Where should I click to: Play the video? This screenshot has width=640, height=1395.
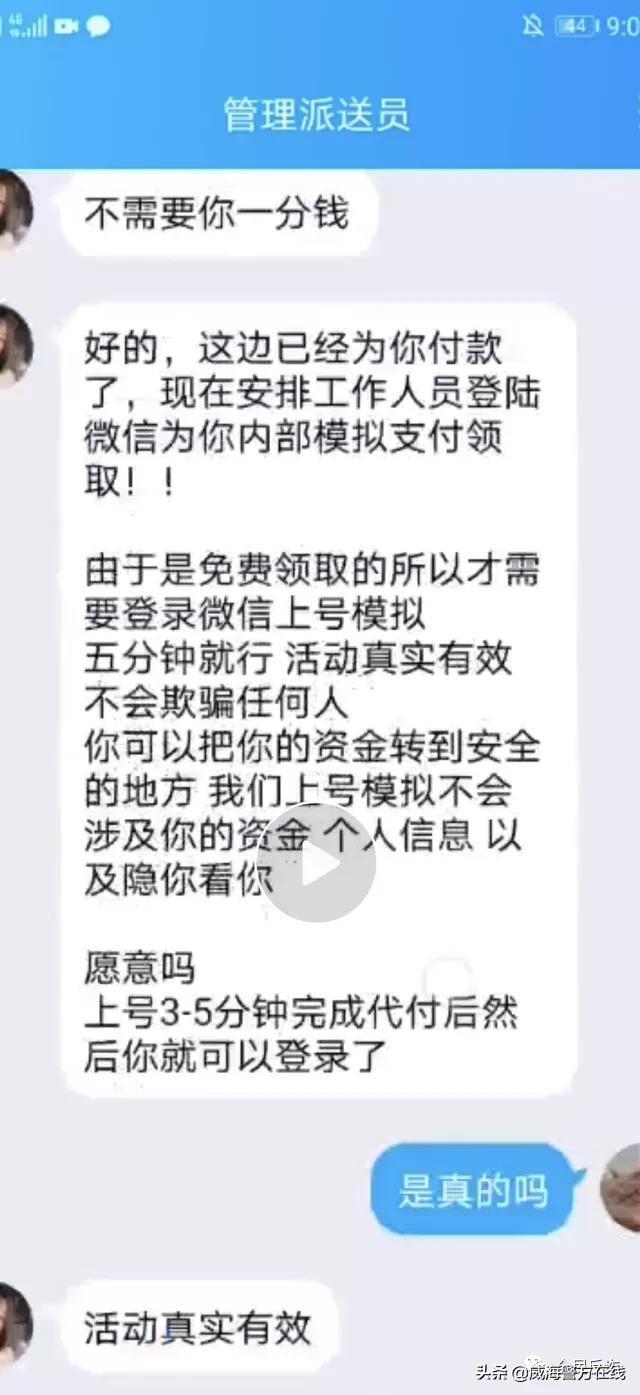[x=316, y=862]
